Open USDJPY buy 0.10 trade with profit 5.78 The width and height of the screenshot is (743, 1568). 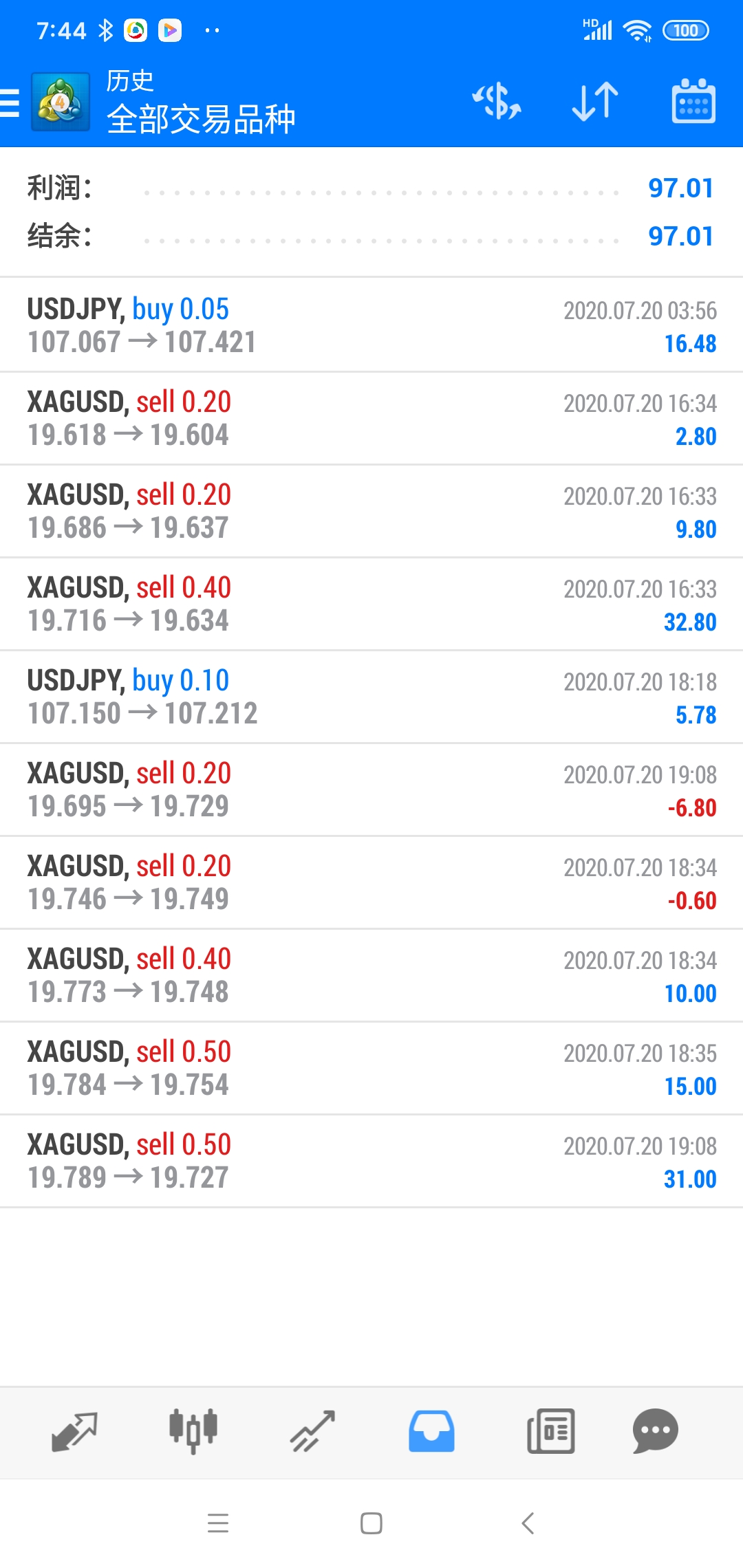click(371, 697)
